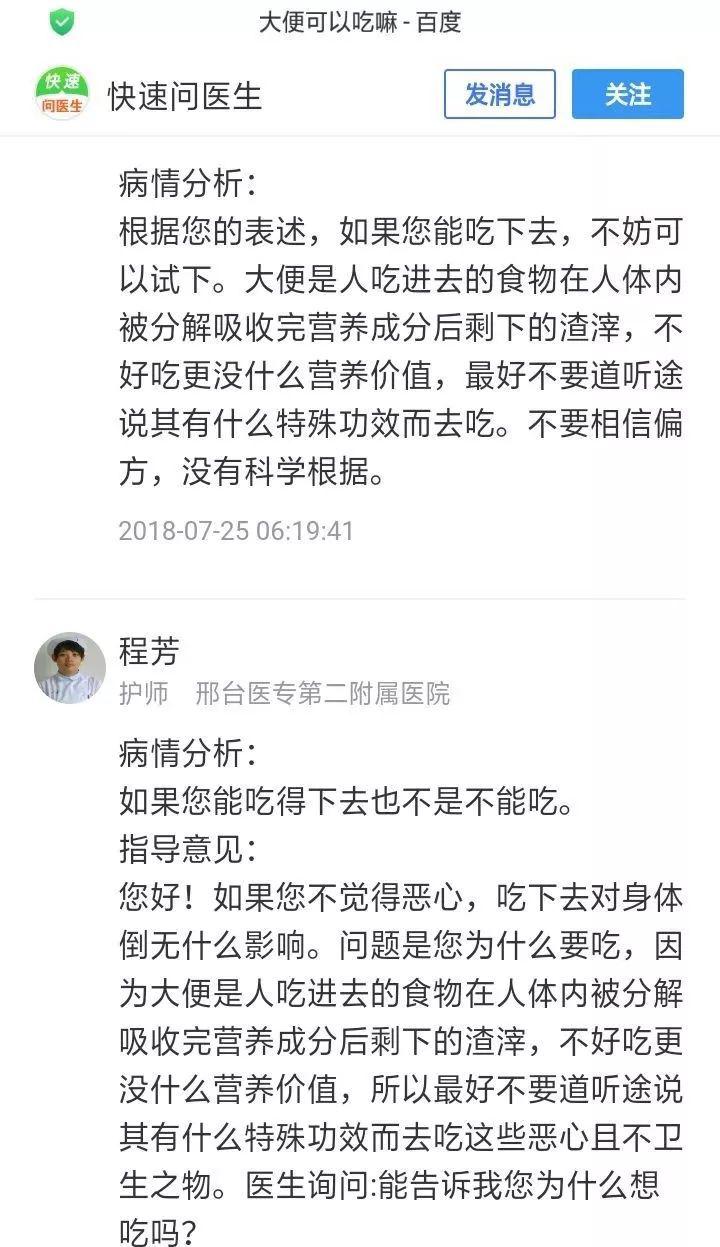Tap the green security shield icon
720x1247 pixels.
click(x=62, y=21)
